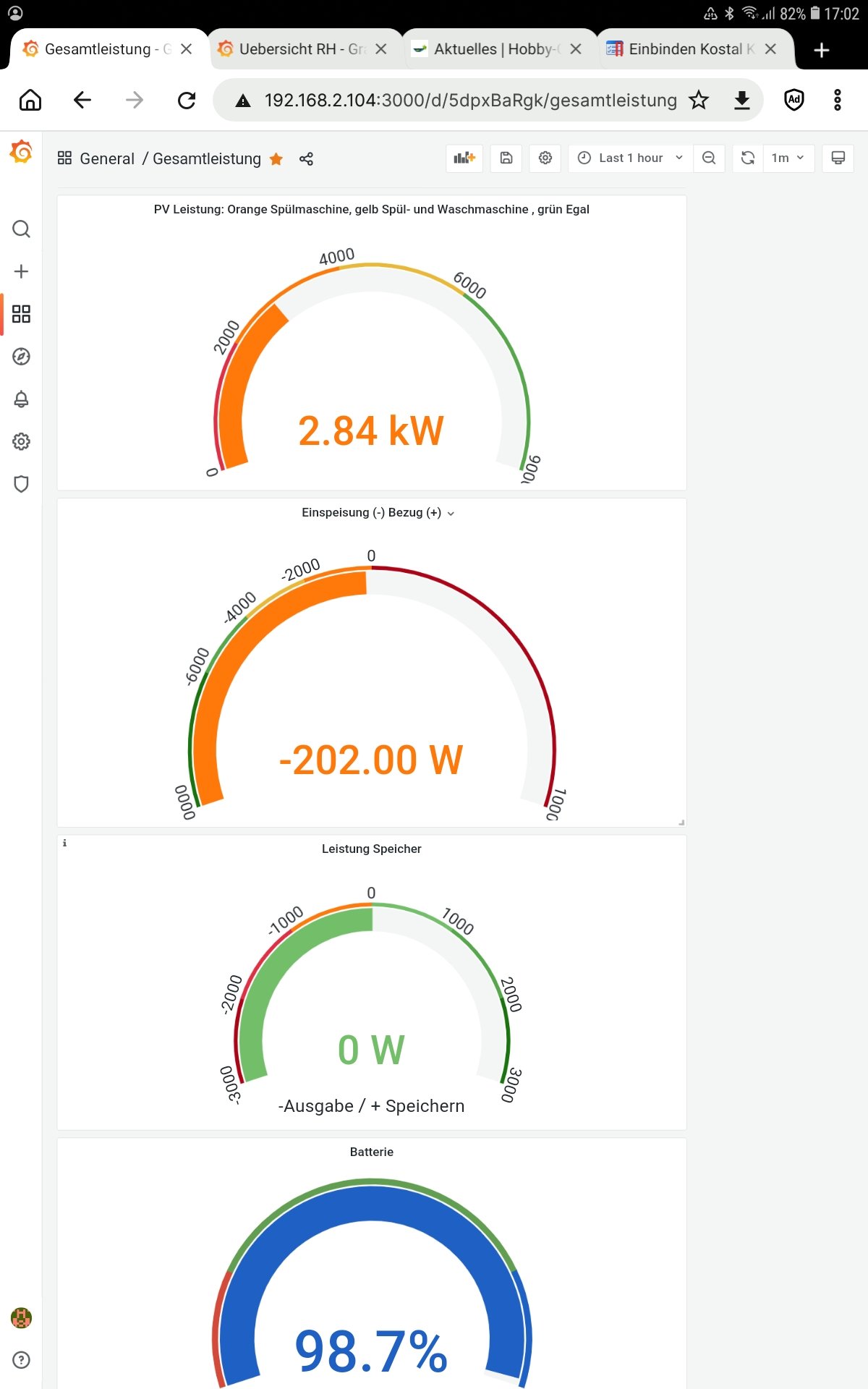Save the dashboard
Viewport: 868px width, 1389px height.
tap(506, 158)
